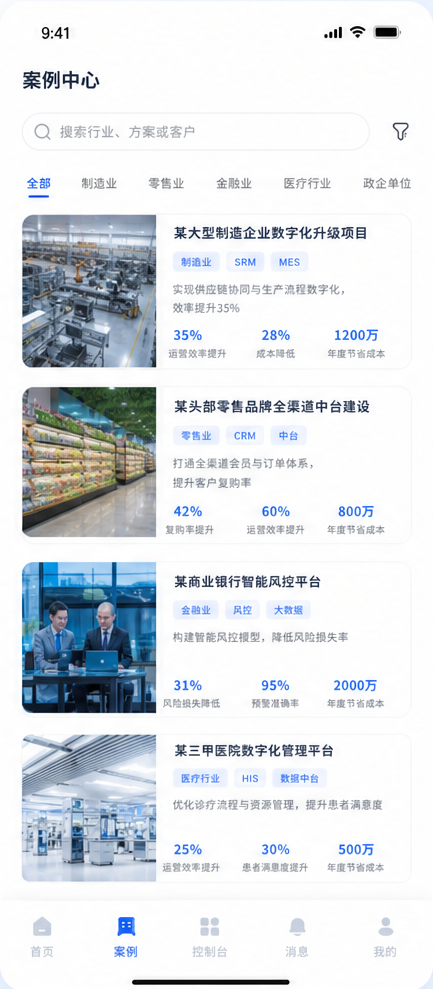Screen dimensions: 433x989
Task: Open the 消息 tab
Action: (297, 937)
